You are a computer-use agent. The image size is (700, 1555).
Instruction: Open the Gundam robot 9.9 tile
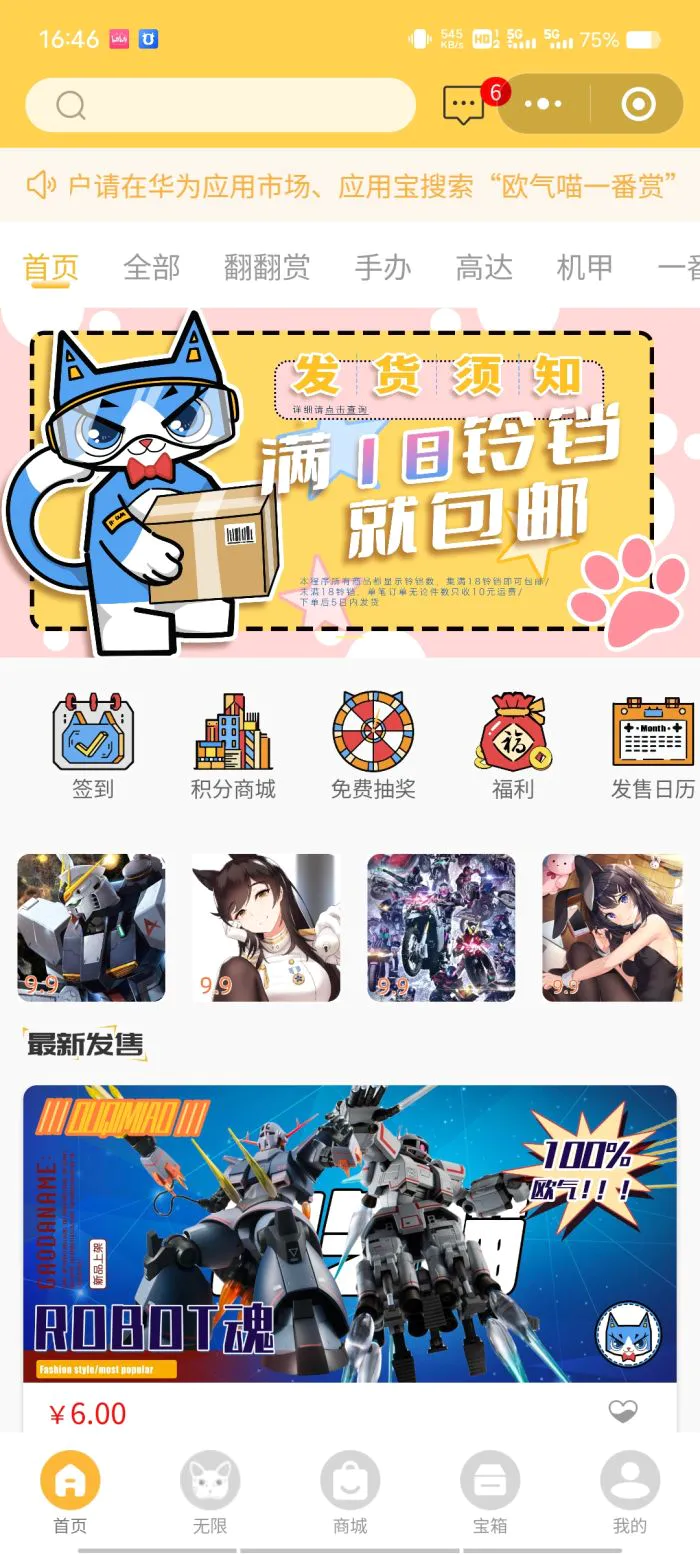[x=91, y=927]
